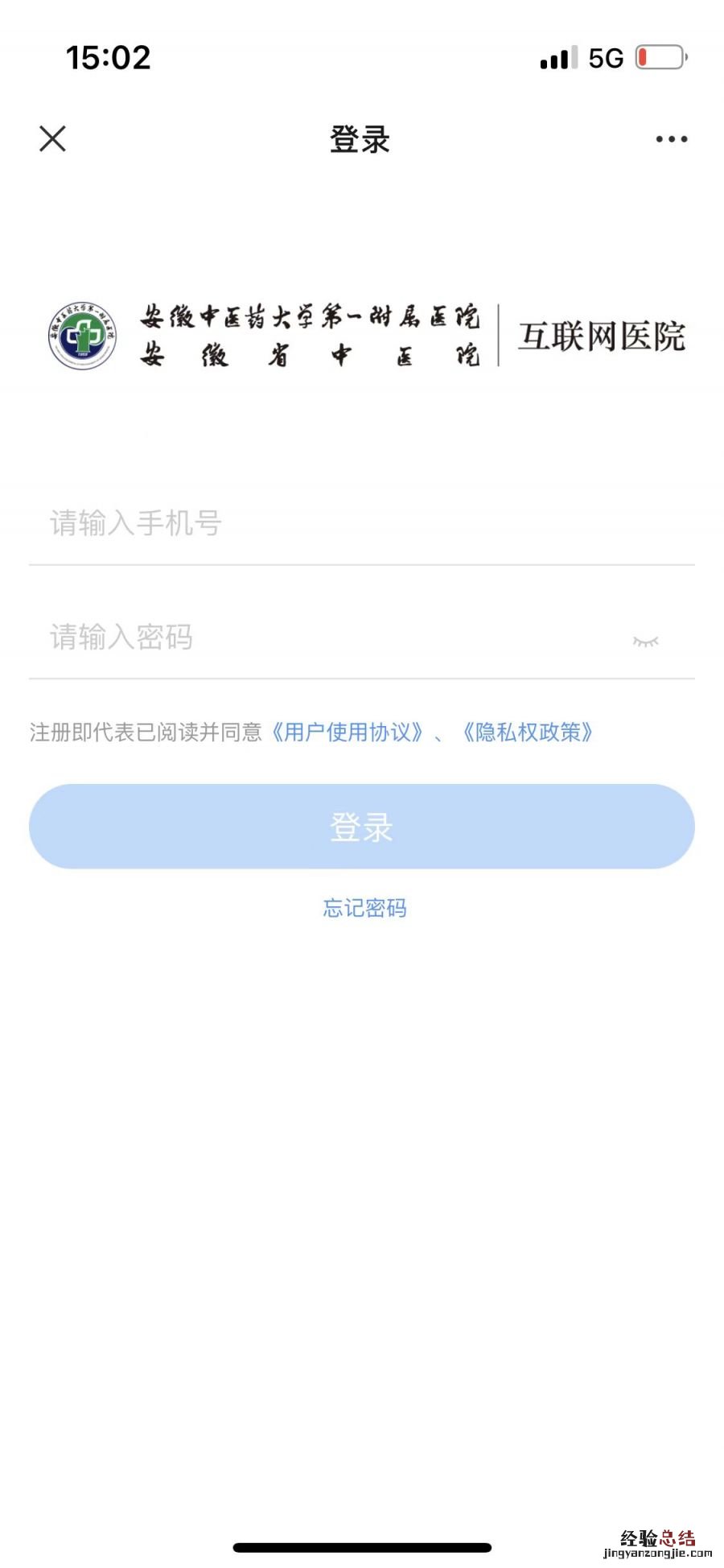Tap the blue 登录 button
The width and height of the screenshot is (724, 1568).
[362, 827]
